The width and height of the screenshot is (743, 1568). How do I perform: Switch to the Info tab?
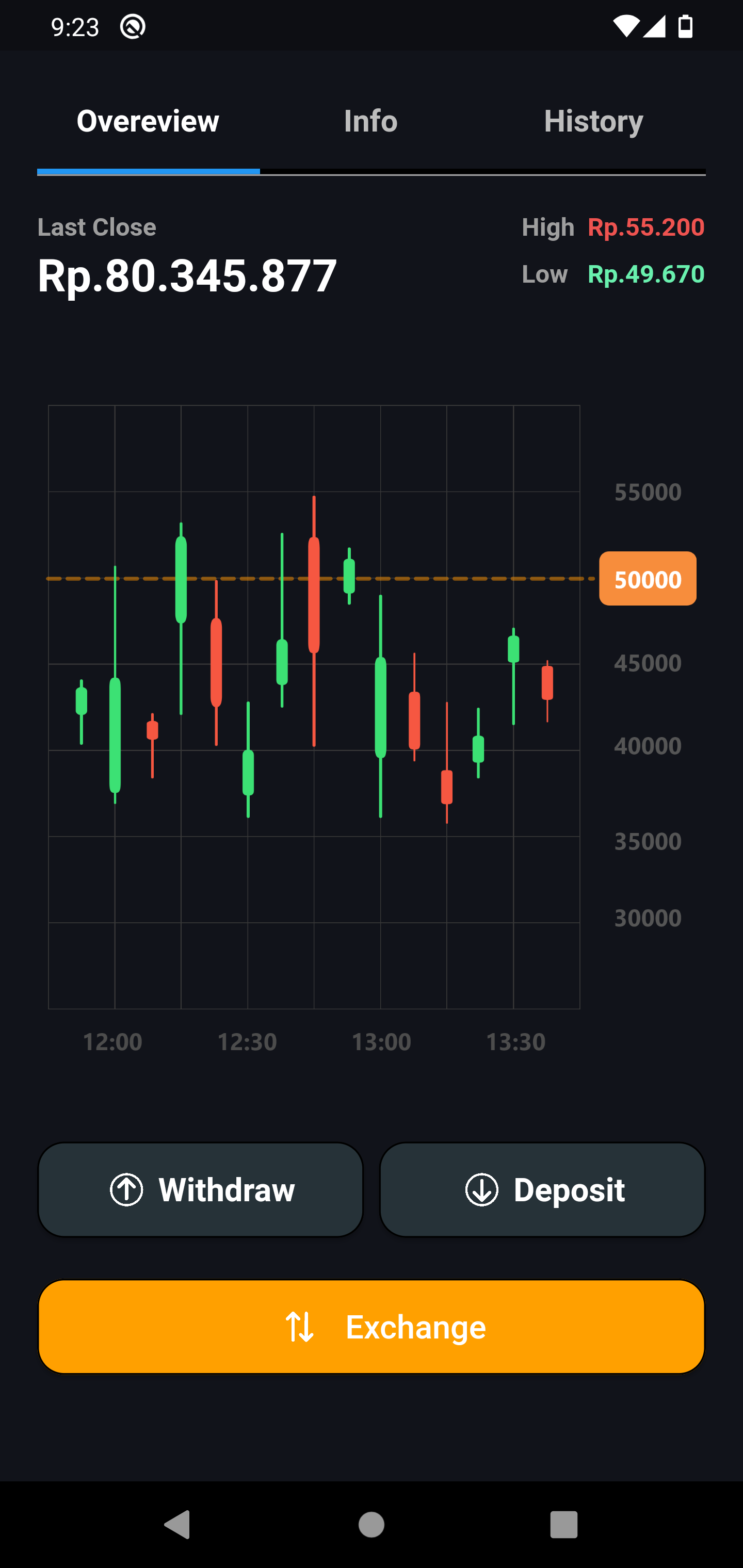tap(370, 121)
